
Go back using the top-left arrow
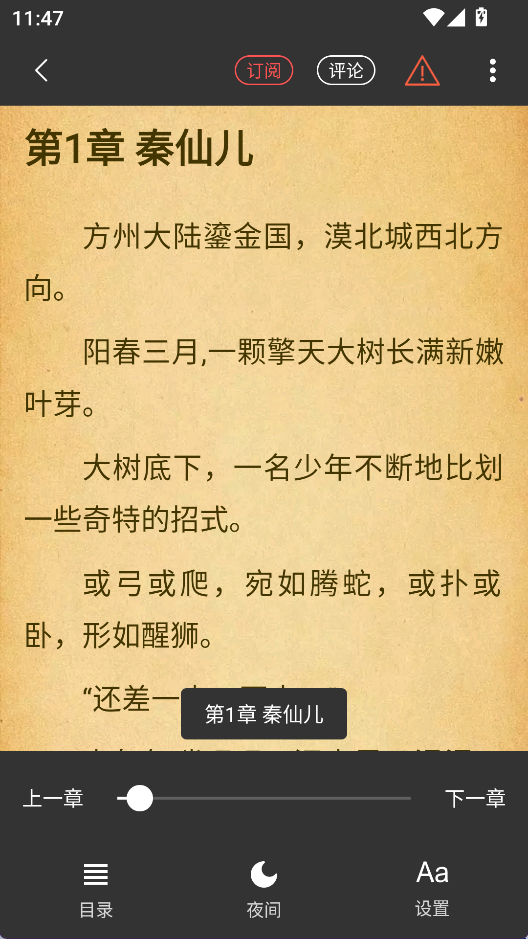click(41, 71)
